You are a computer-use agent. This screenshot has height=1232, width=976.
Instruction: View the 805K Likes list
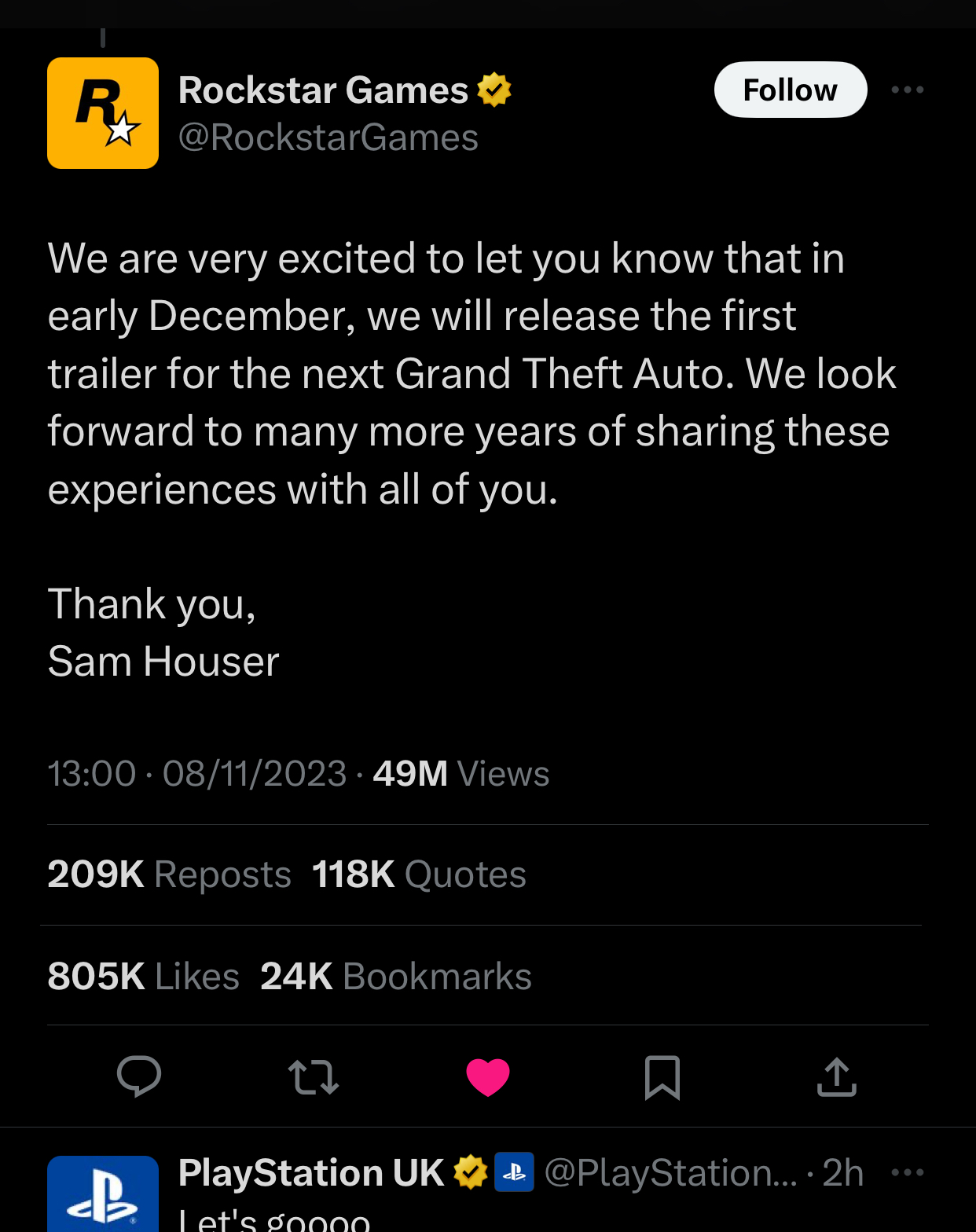click(143, 977)
